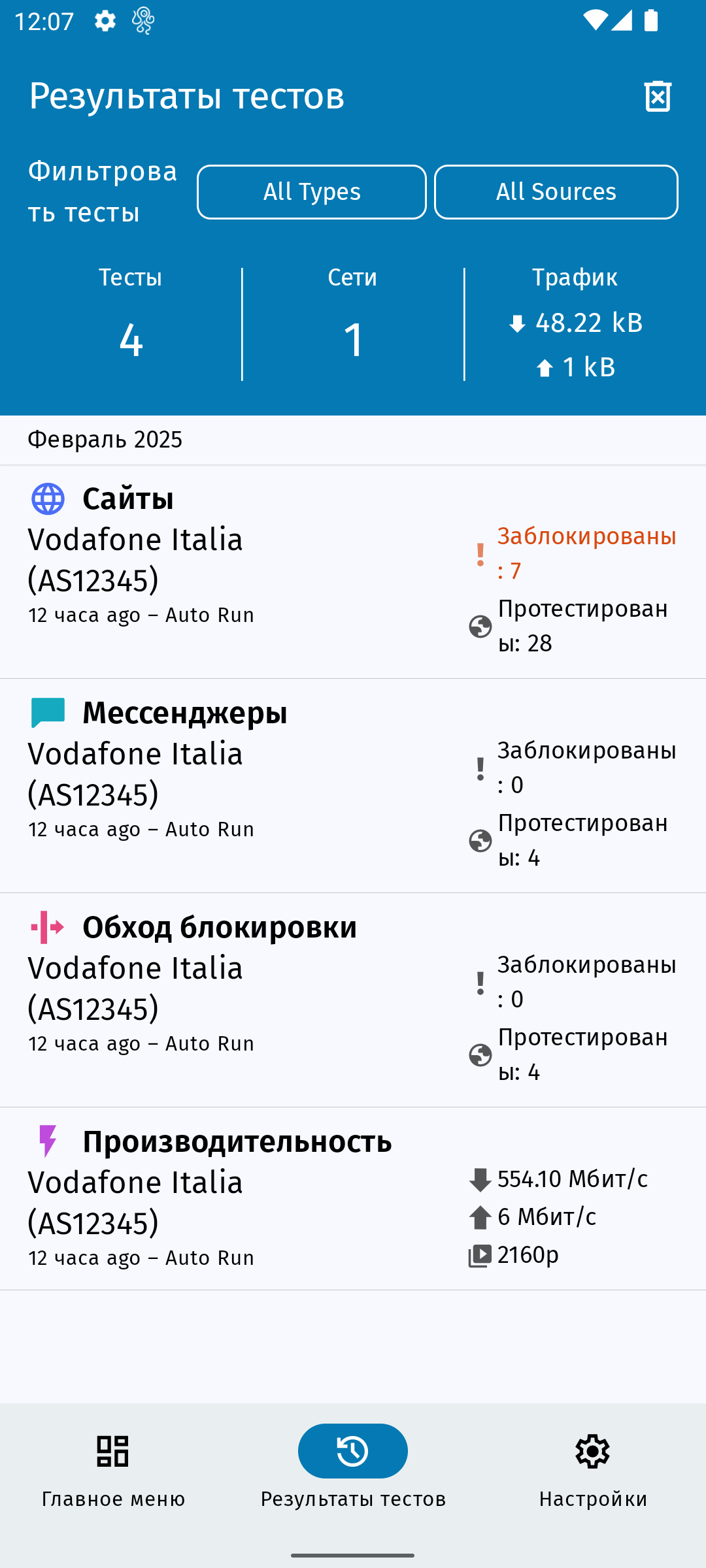View the Обход блокировки test result

tap(353, 1000)
